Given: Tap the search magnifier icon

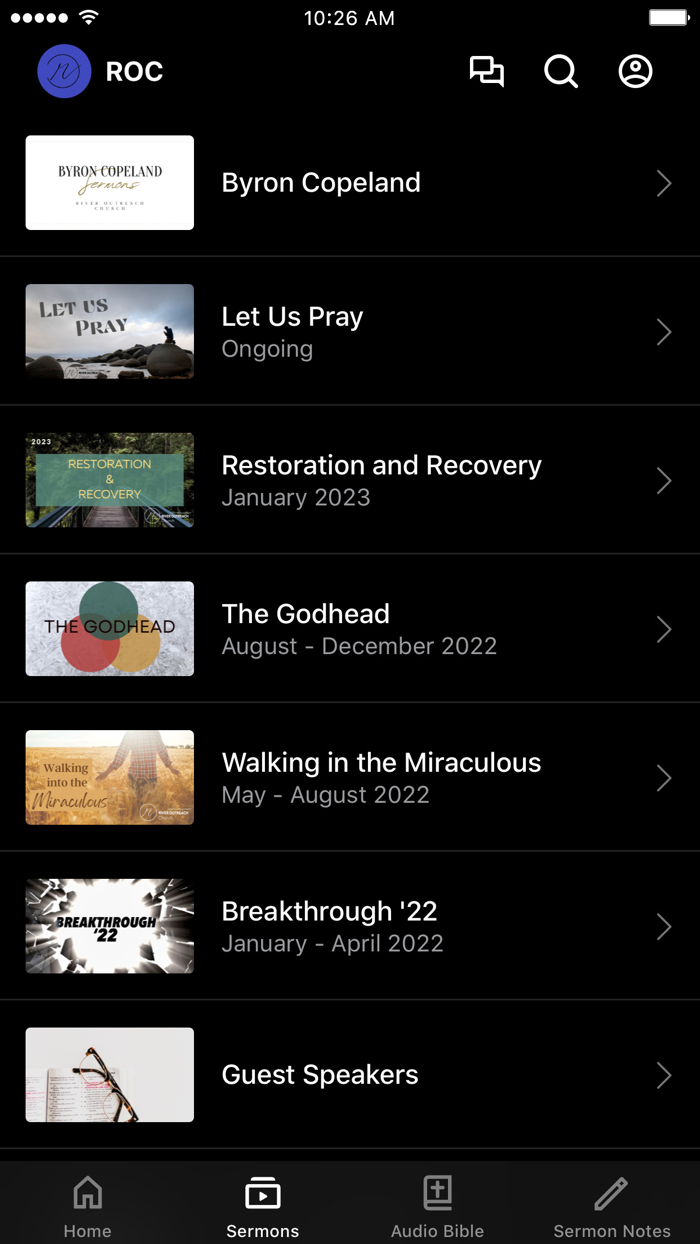Looking at the screenshot, I should pos(561,72).
